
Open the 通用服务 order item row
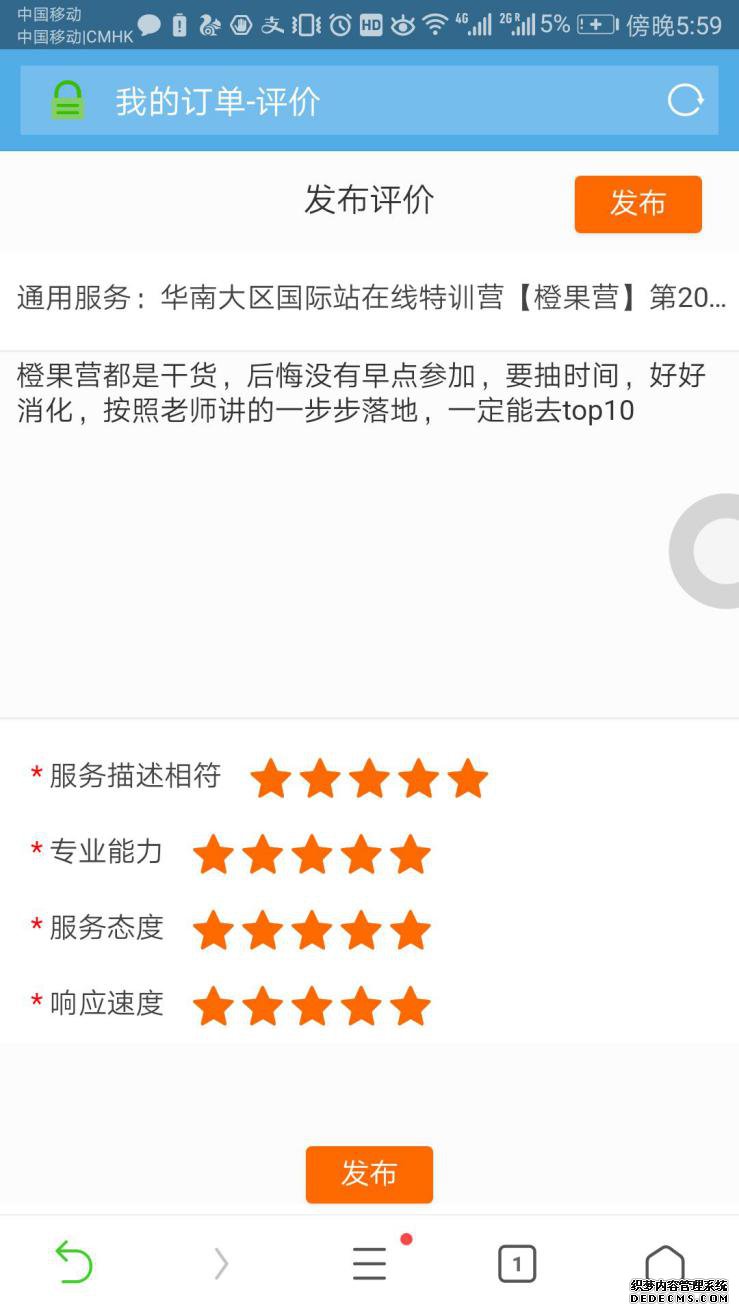coord(369,298)
